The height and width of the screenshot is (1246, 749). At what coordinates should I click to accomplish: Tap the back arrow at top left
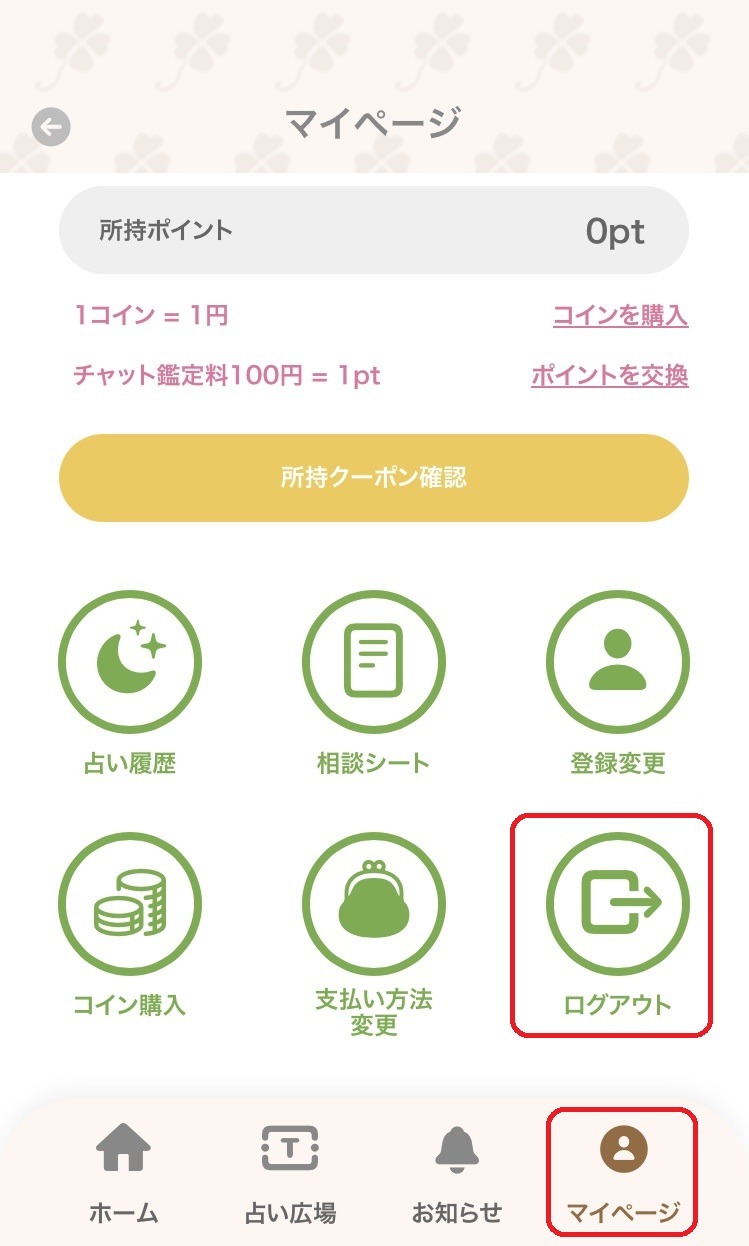[49, 126]
